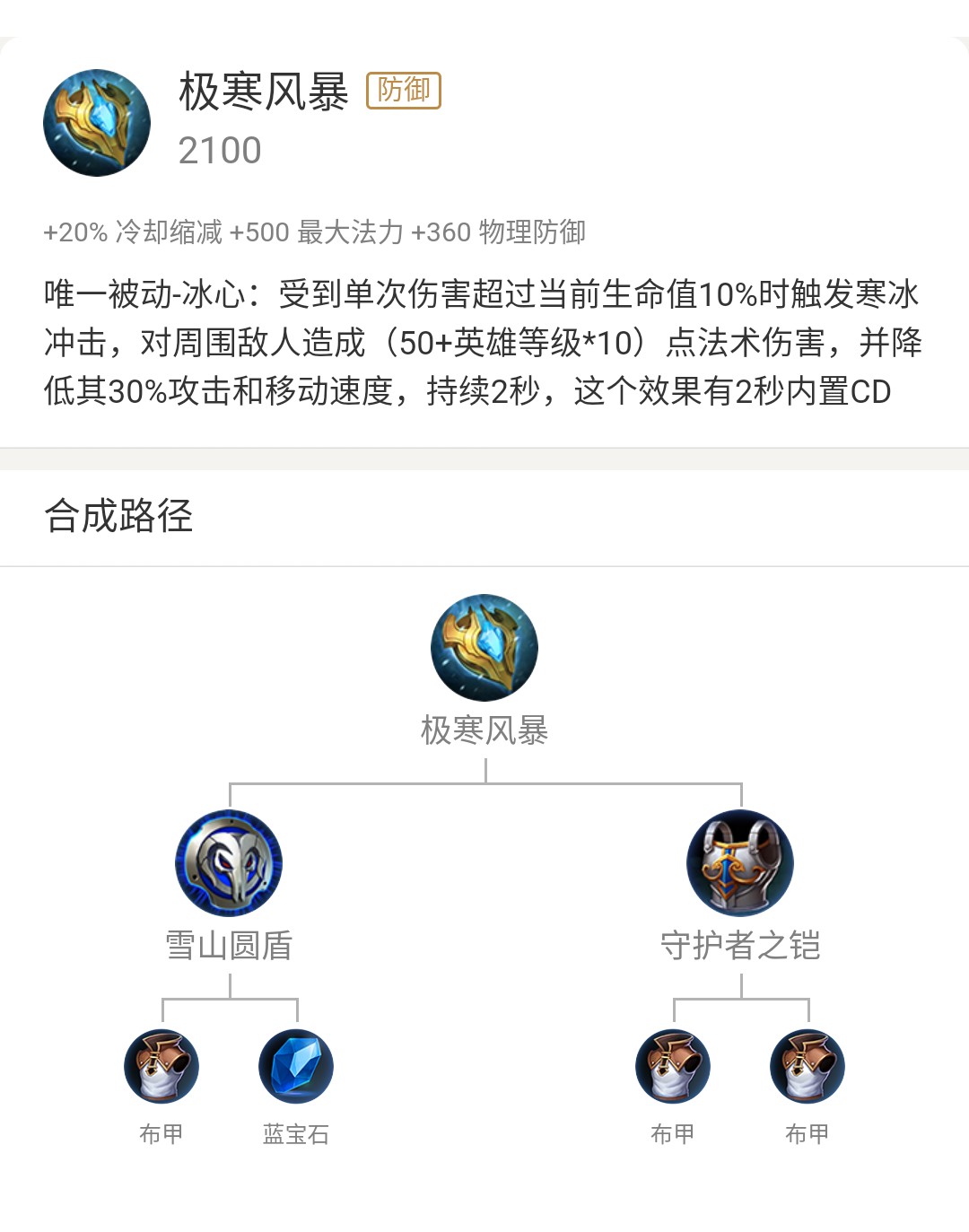Open the 布甲 beside 蓝宝石
The height and width of the screenshot is (1232, 969).
pos(161,1067)
